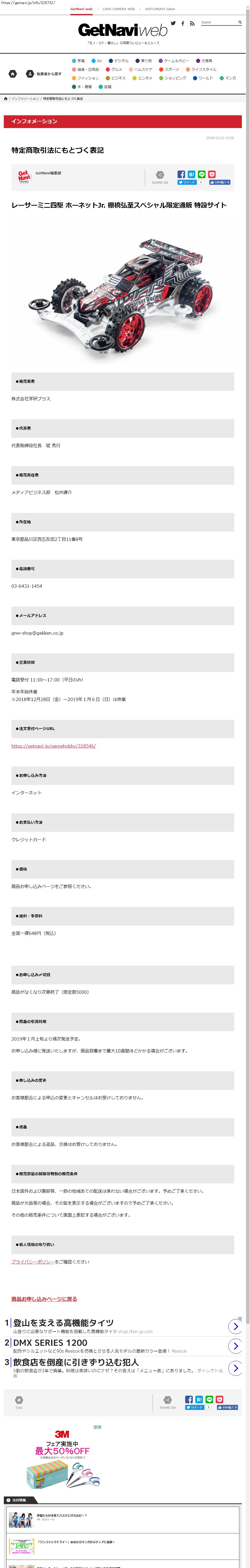Open 執筆者から探す author search
Screen dimensions: 250x1568
tap(44, 74)
